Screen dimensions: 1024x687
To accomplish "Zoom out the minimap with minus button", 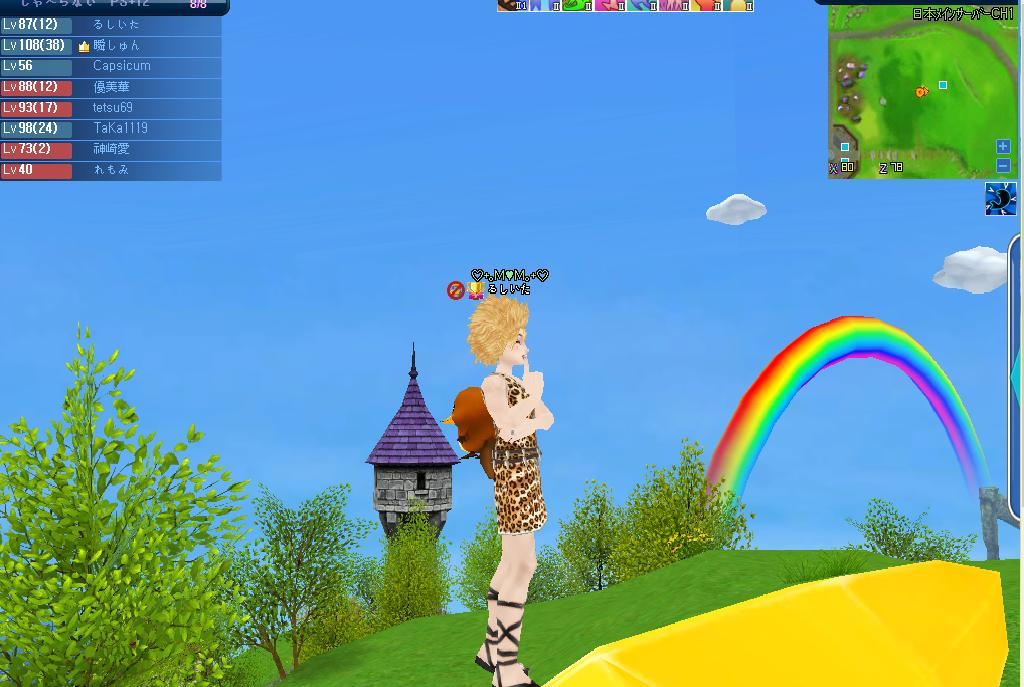I will [1003, 166].
